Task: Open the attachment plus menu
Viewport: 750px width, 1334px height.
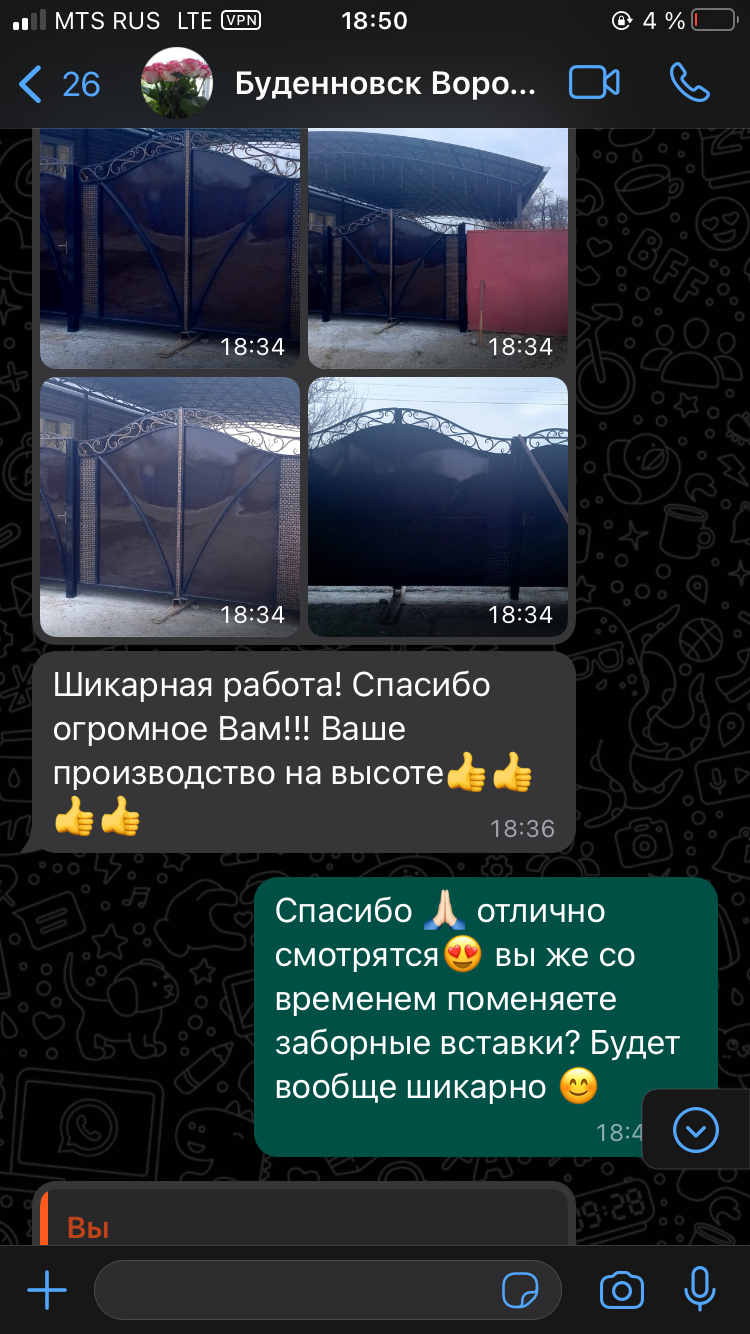Action: click(x=46, y=1290)
